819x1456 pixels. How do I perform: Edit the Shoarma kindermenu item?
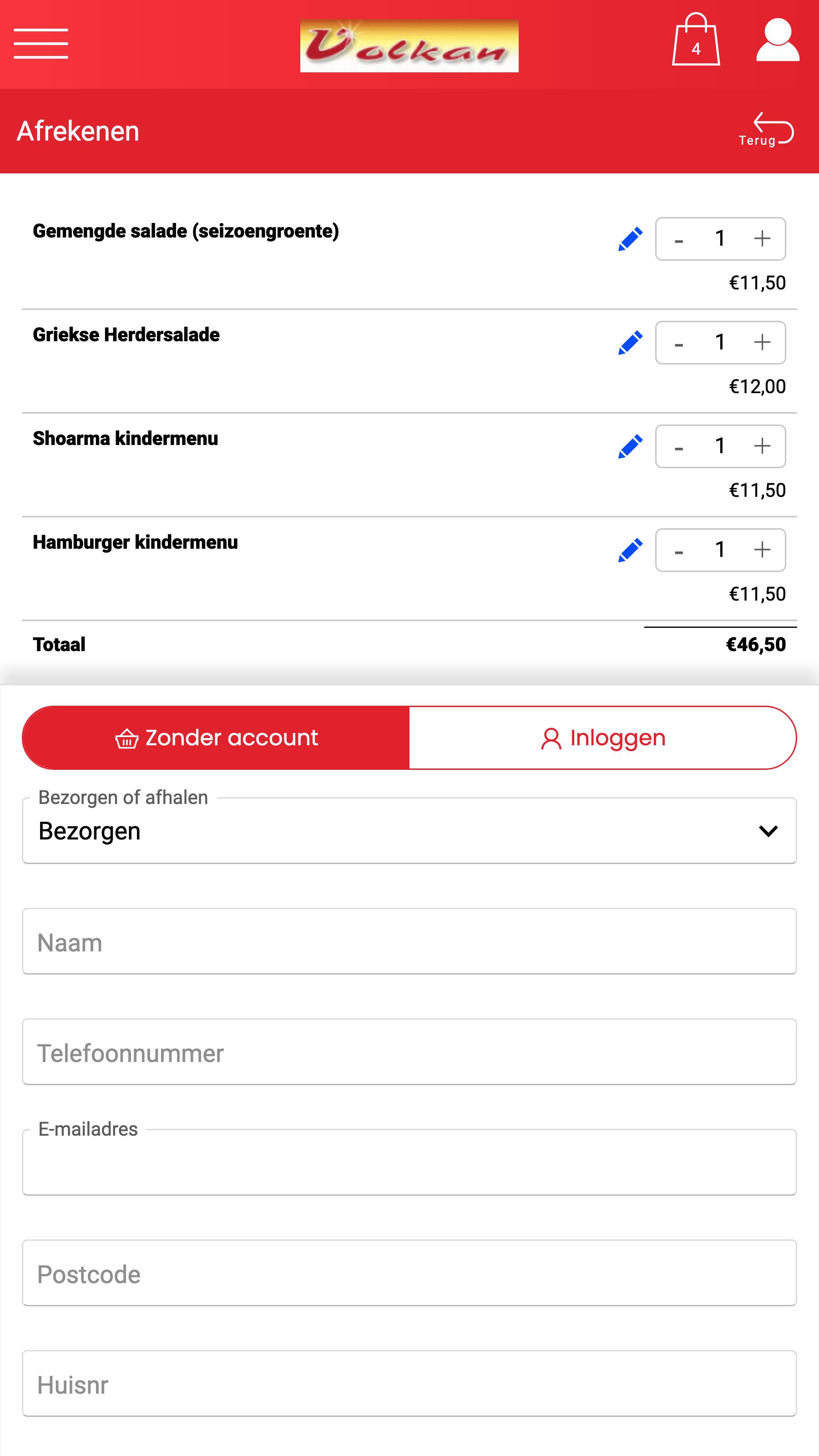point(630,446)
